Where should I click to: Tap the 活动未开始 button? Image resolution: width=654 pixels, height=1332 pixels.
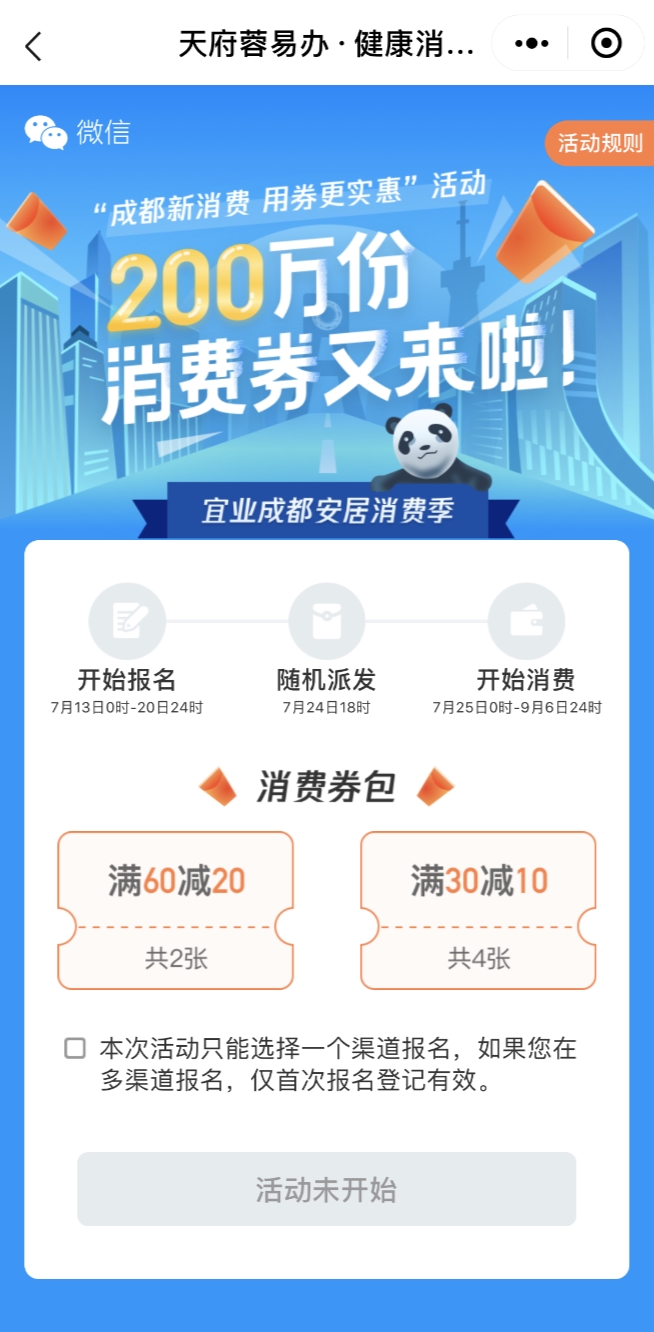click(x=326, y=1189)
